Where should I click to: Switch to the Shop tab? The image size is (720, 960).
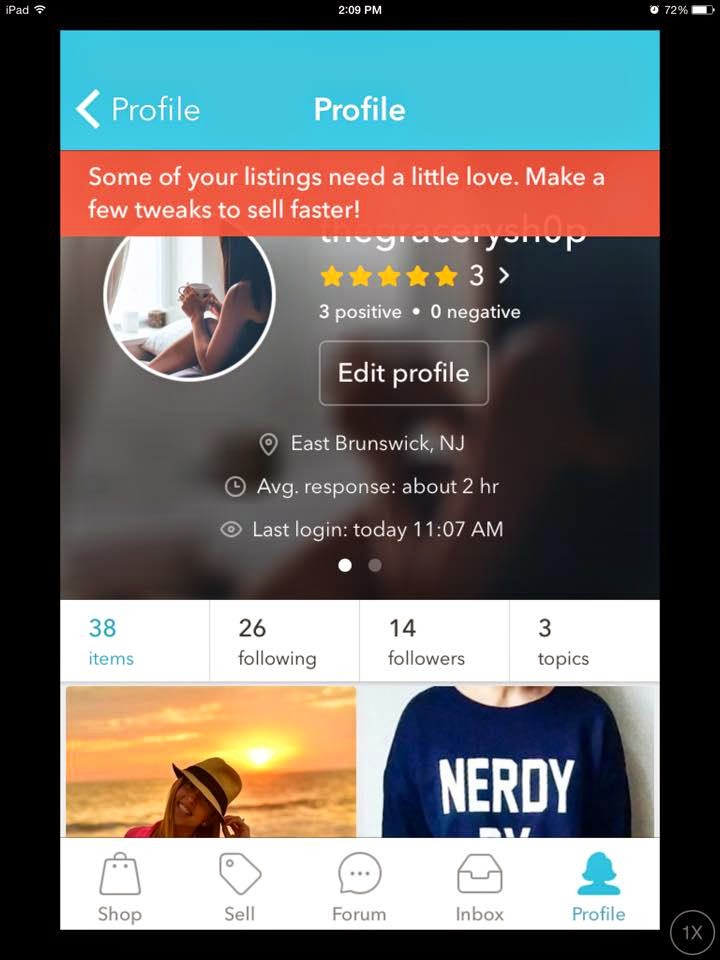pyautogui.click(x=120, y=887)
